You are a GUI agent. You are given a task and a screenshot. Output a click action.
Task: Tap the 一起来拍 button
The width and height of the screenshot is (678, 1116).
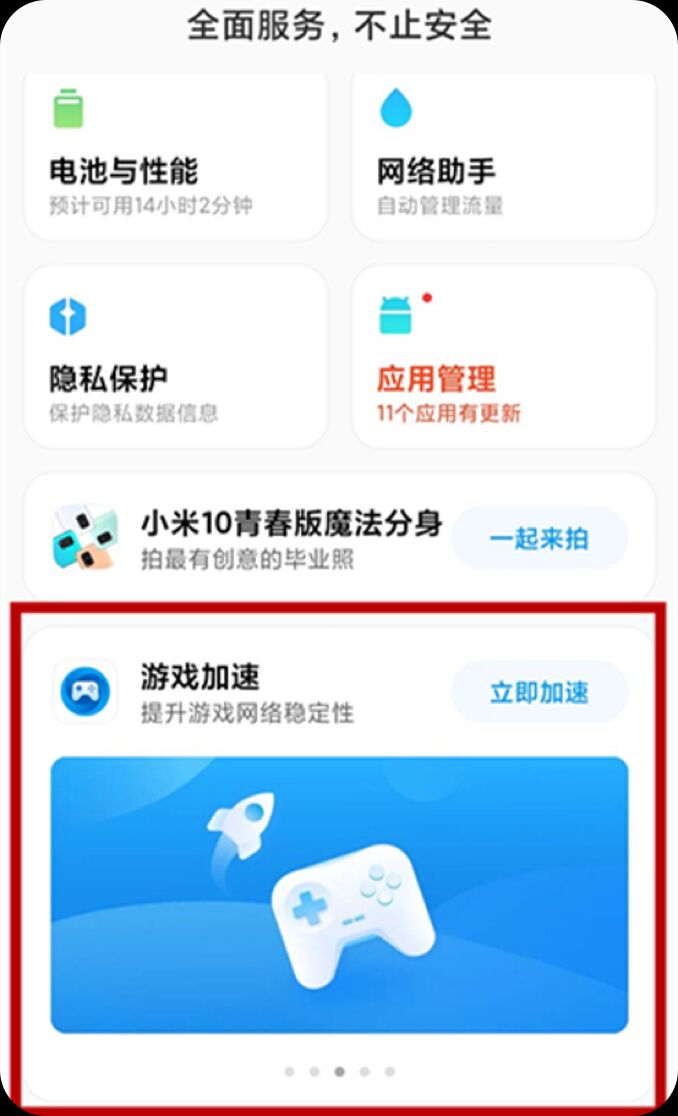click(x=539, y=538)
